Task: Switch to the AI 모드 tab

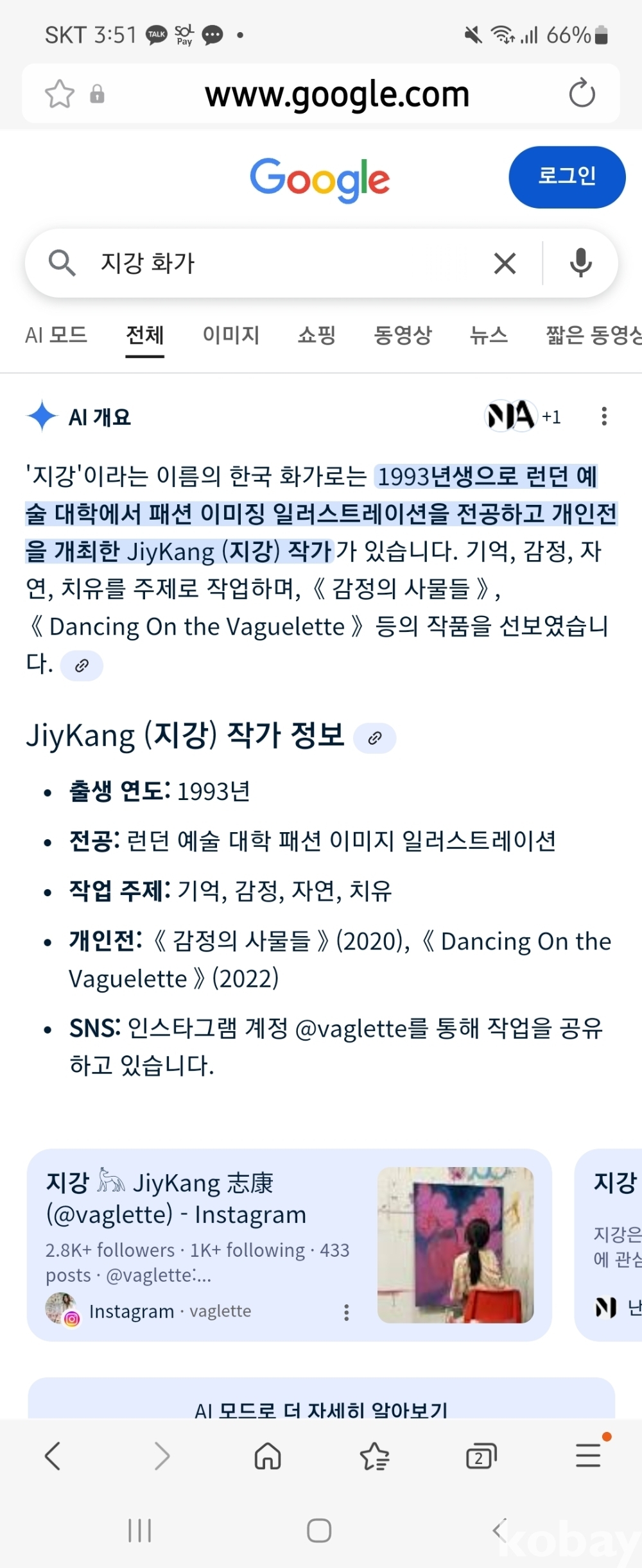Action: point(56,335)
